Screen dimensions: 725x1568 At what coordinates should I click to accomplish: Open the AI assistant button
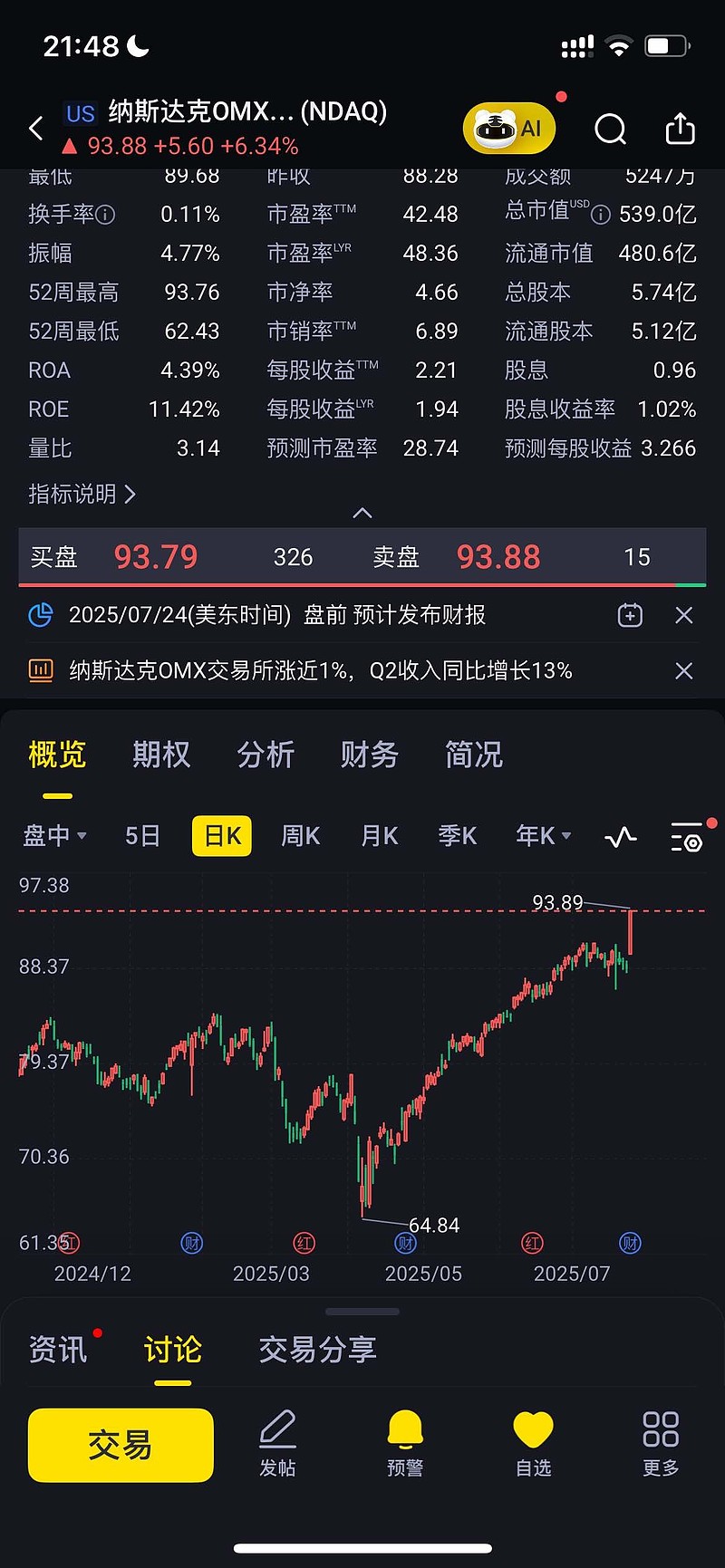(x=509, y=129)
